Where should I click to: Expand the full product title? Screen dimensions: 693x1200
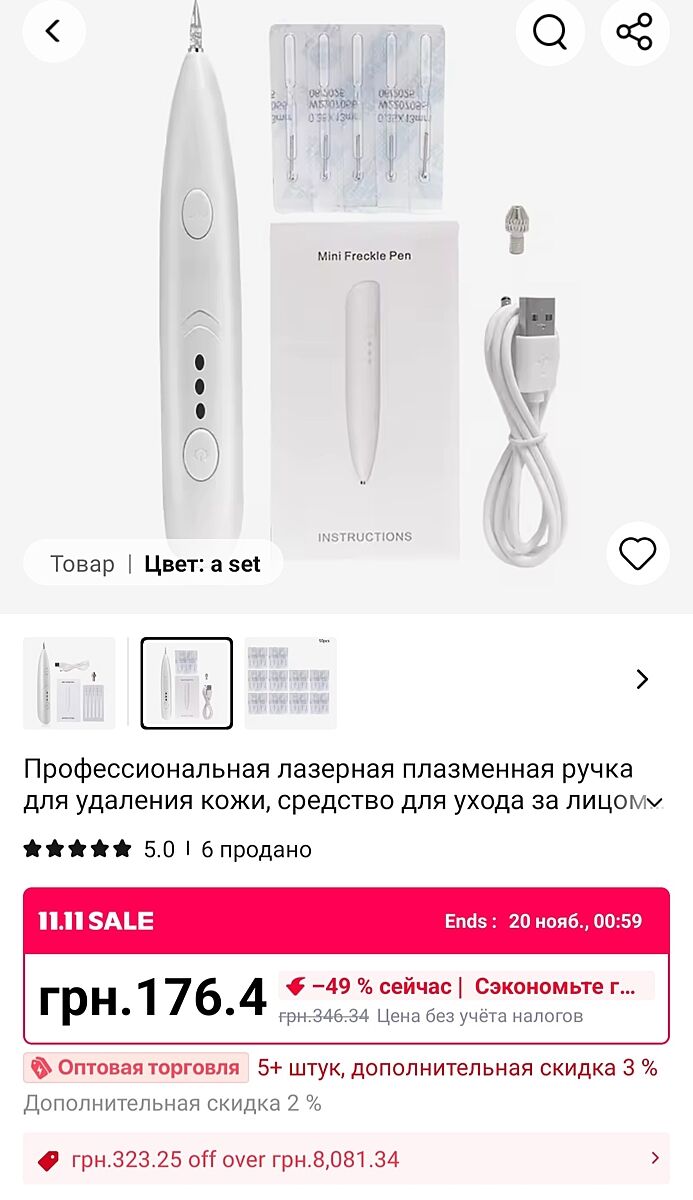pyautogui.click(x=655, y=802)
